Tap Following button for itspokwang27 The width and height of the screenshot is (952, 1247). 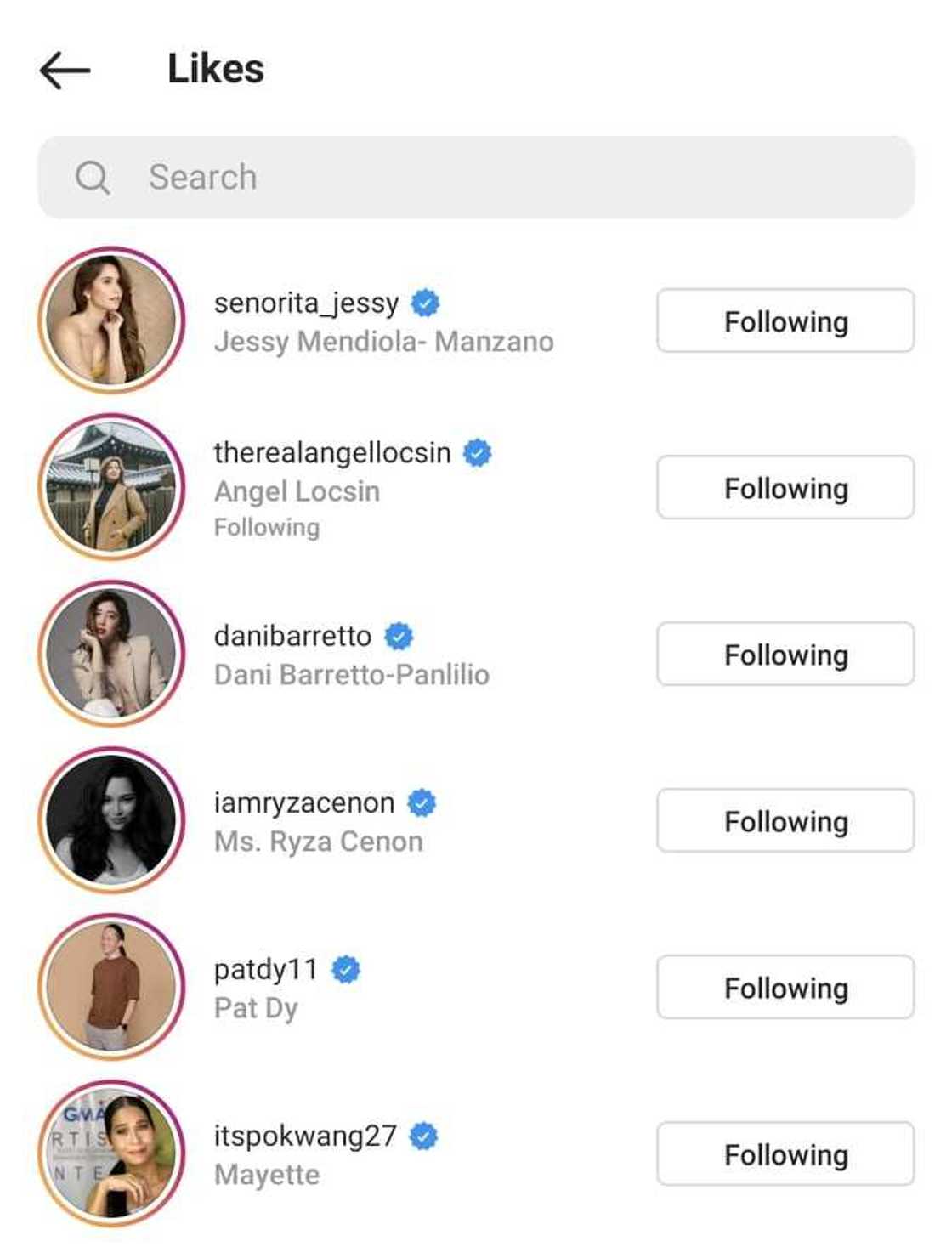point(785,1154)
